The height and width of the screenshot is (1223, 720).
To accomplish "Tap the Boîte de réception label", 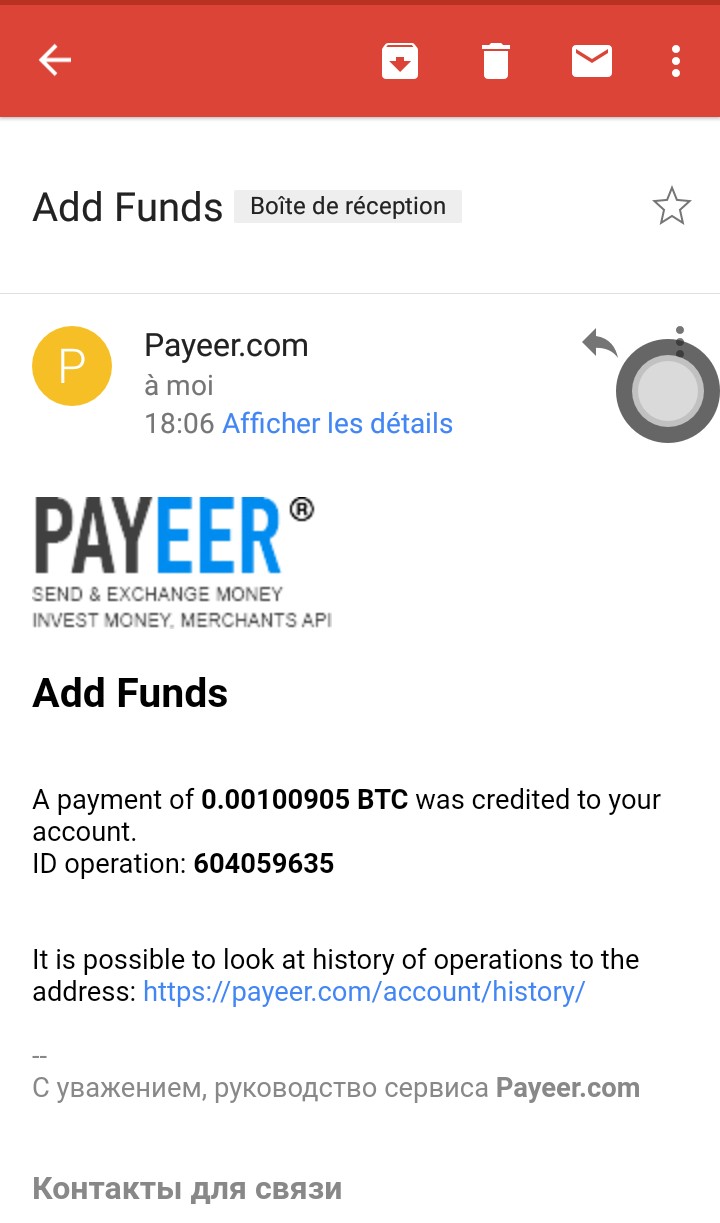I will (x=348, y=206).
